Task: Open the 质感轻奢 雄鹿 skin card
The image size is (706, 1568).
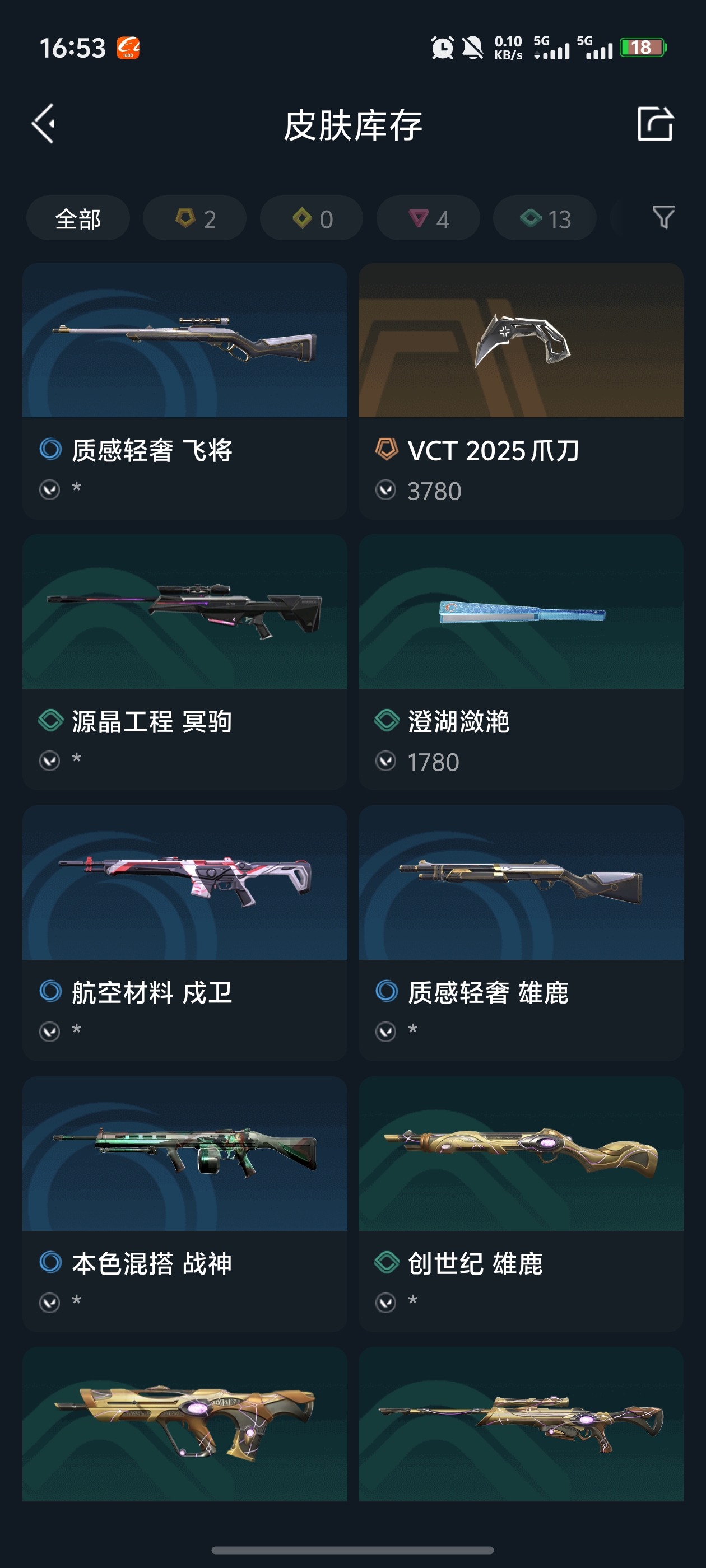Action: 521,932
